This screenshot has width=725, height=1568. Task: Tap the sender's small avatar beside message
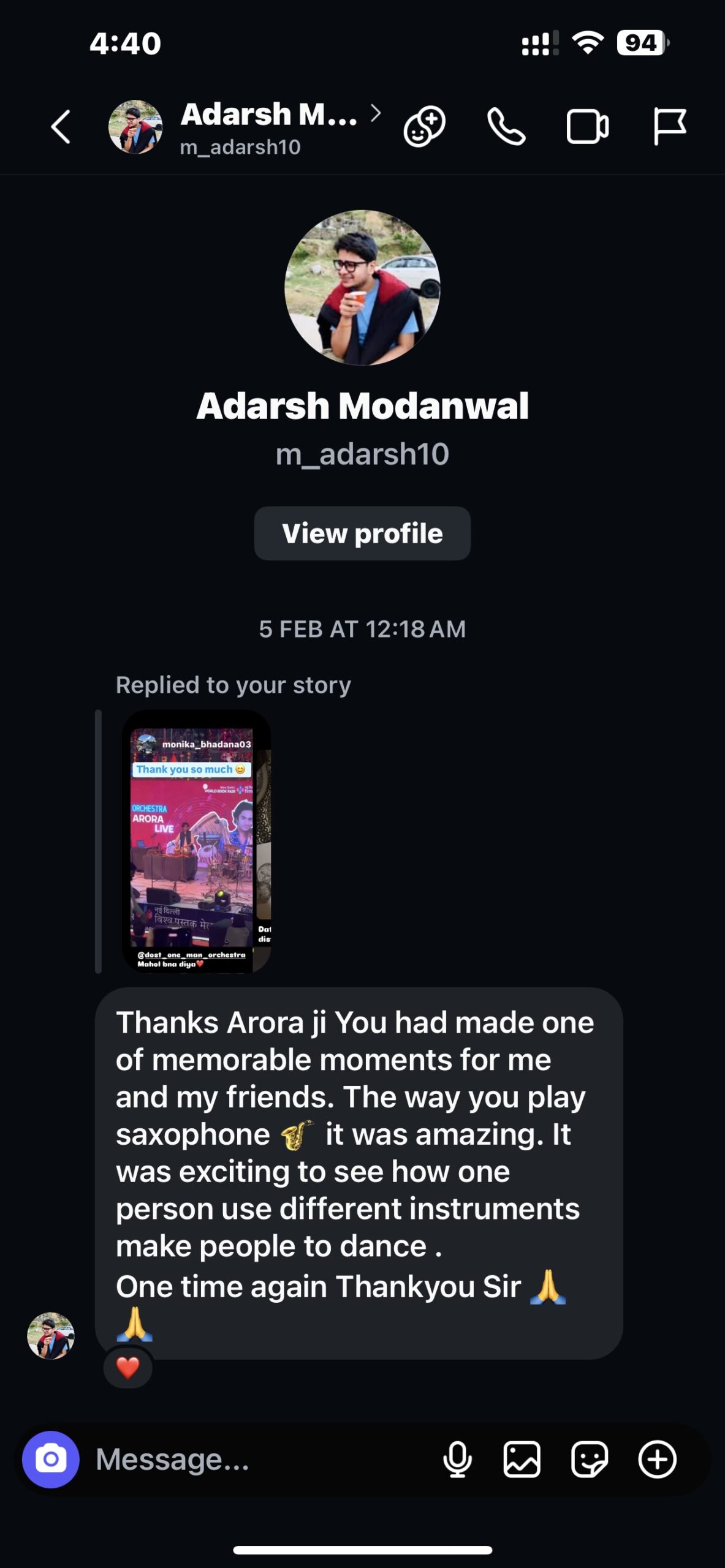pos(51,1336)
